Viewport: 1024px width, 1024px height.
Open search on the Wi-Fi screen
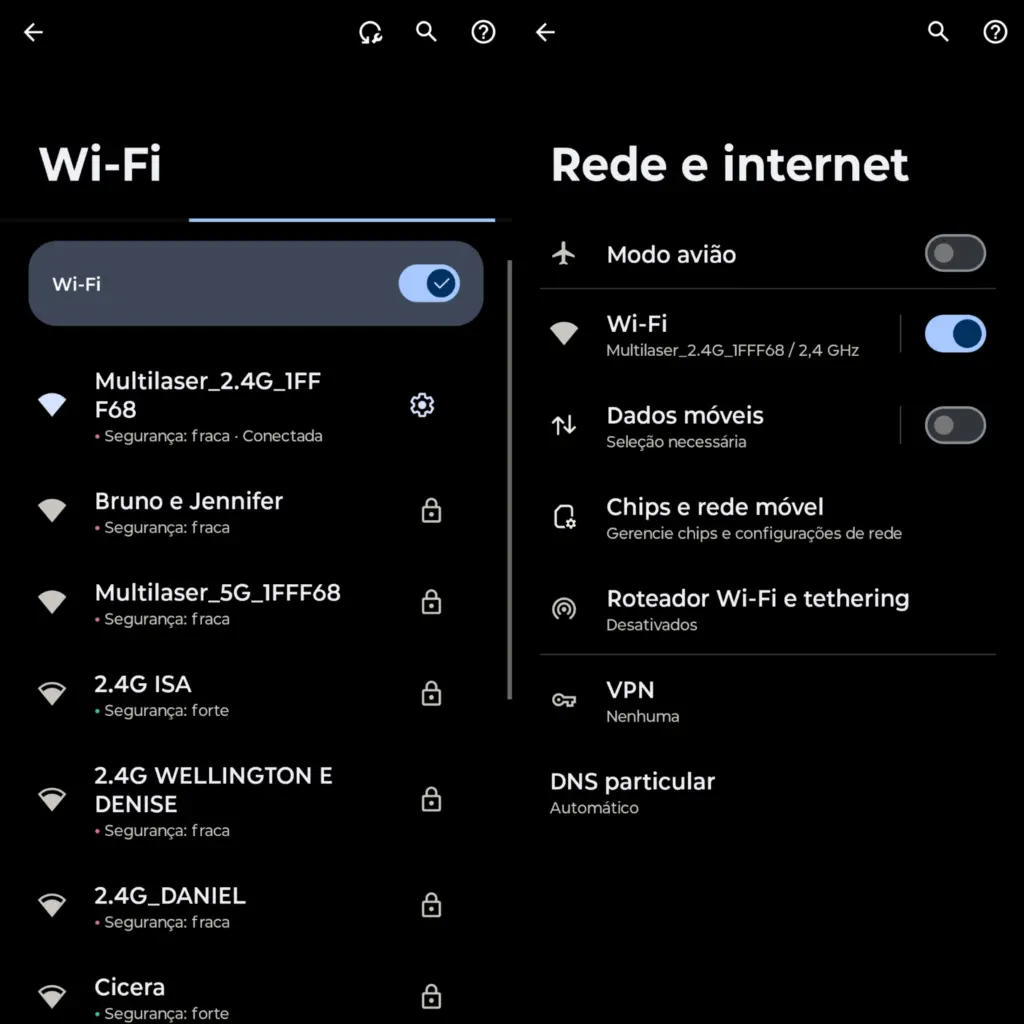coord(427,32)
